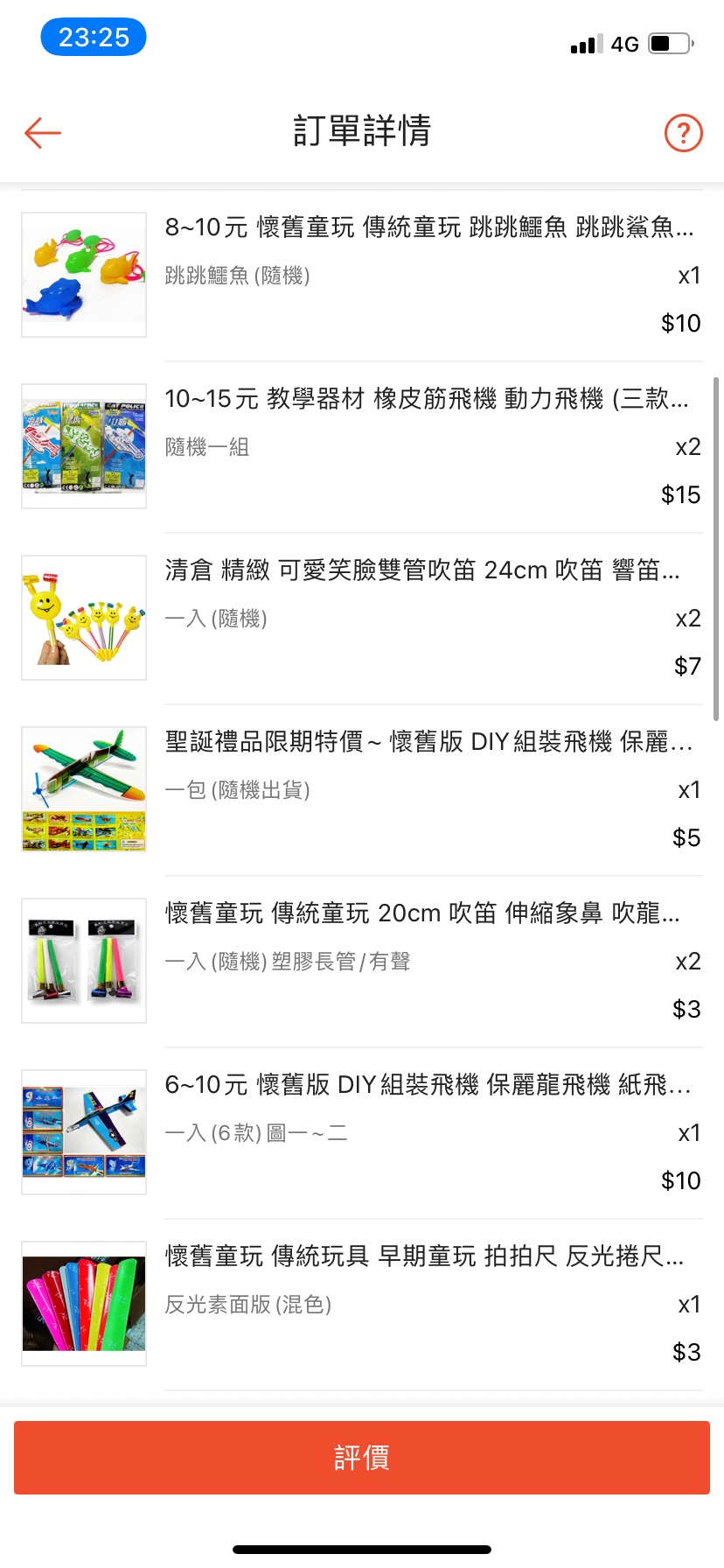Go back using the red arrow
Image resolution: width=724 pixels, height=1568 pixels.
point(42,133)
